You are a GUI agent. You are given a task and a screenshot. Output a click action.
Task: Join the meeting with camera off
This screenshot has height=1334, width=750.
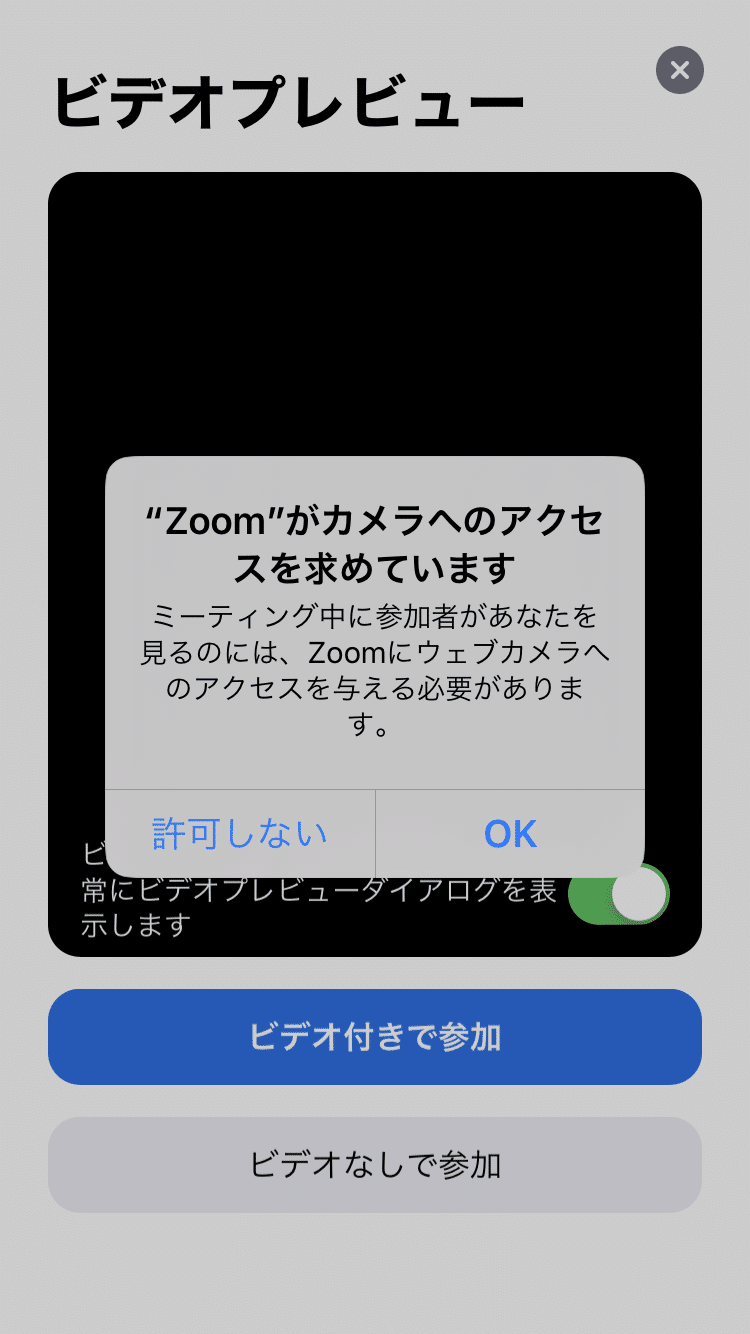click(x=374, y=1165)
